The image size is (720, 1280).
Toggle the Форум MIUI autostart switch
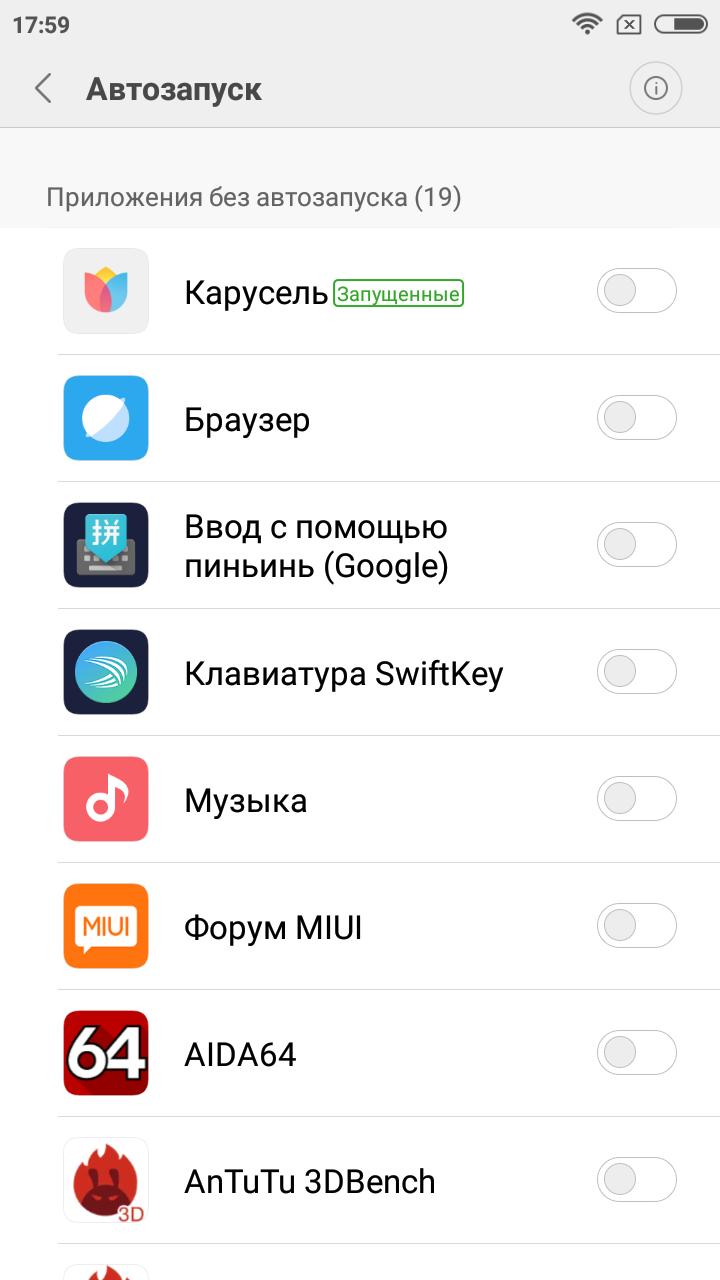click(637, 926)
